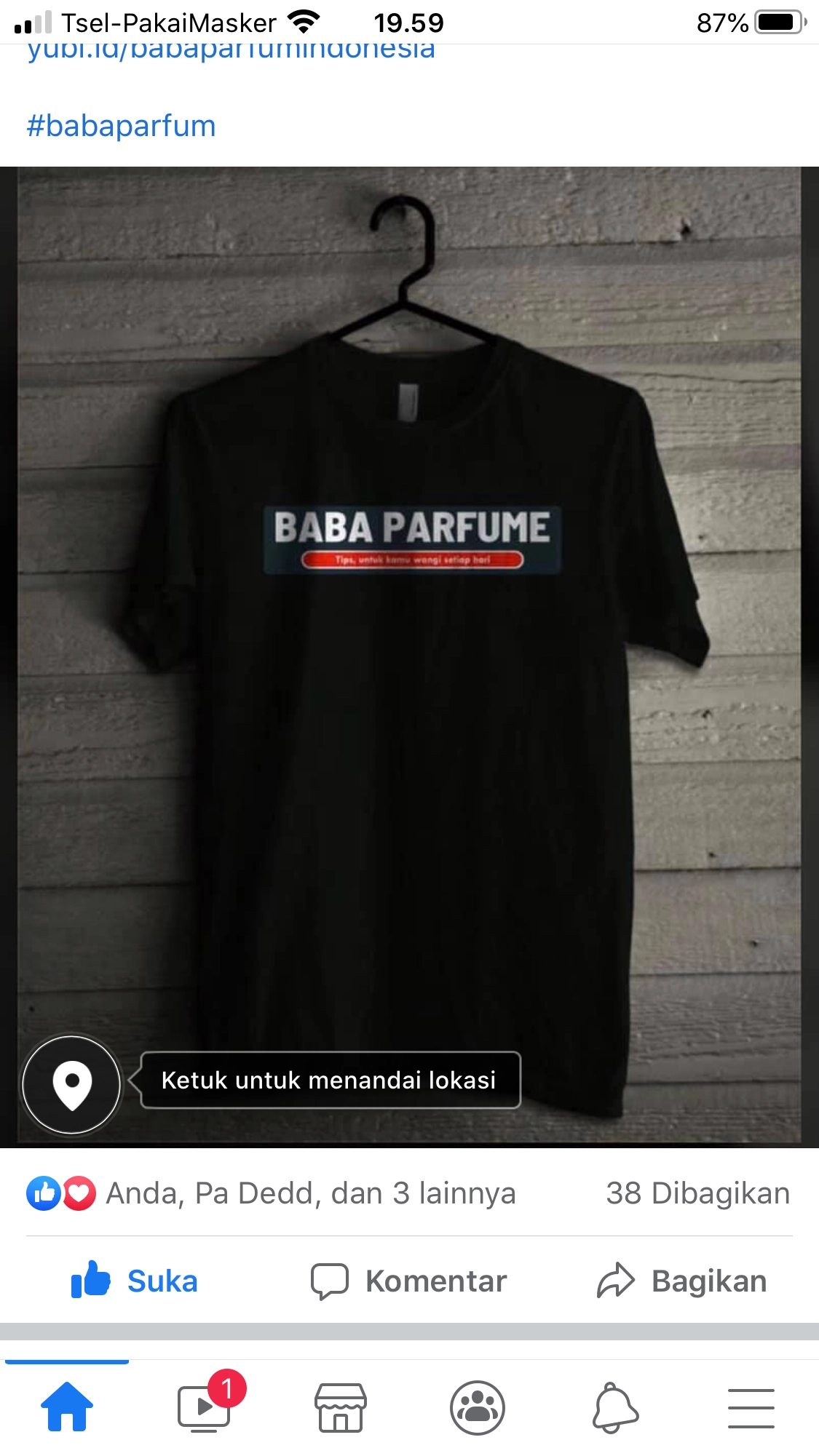
Task: Open the notifications bell tab
Action: pyautogui.click(x=614, y=1408)
